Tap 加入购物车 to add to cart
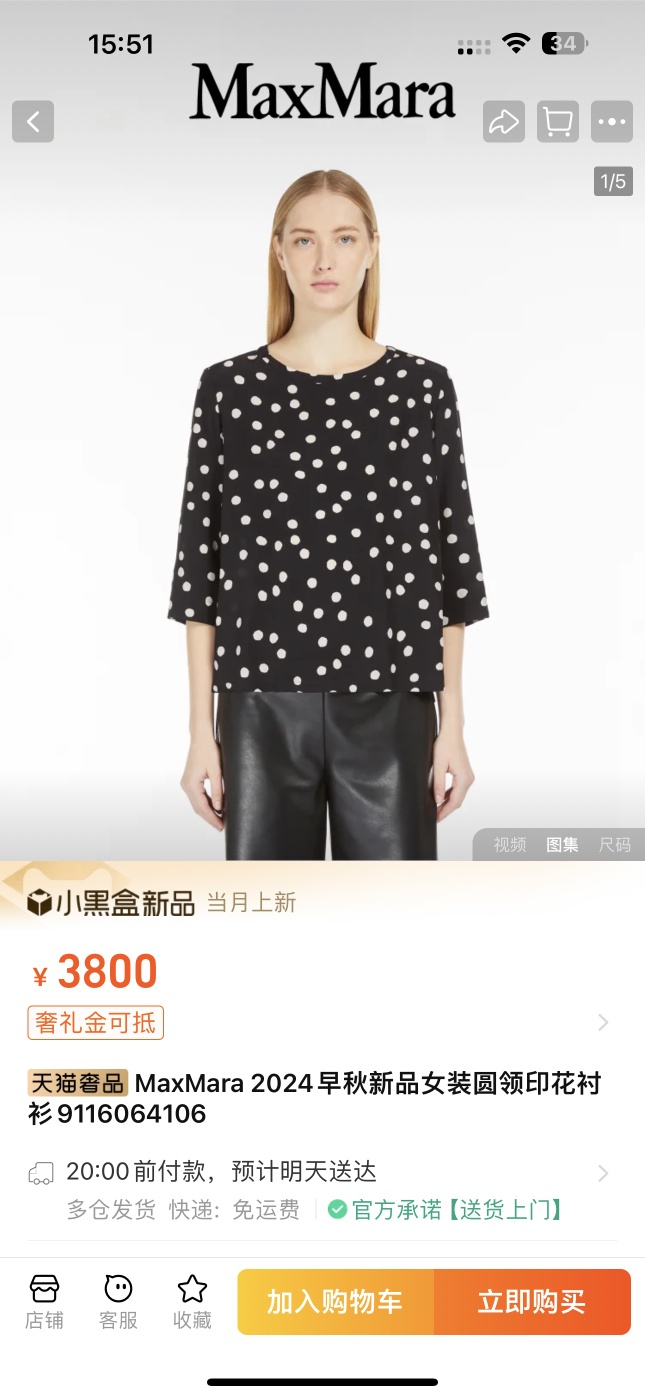Viewport: 645px width, 1398px height. 335,1302
